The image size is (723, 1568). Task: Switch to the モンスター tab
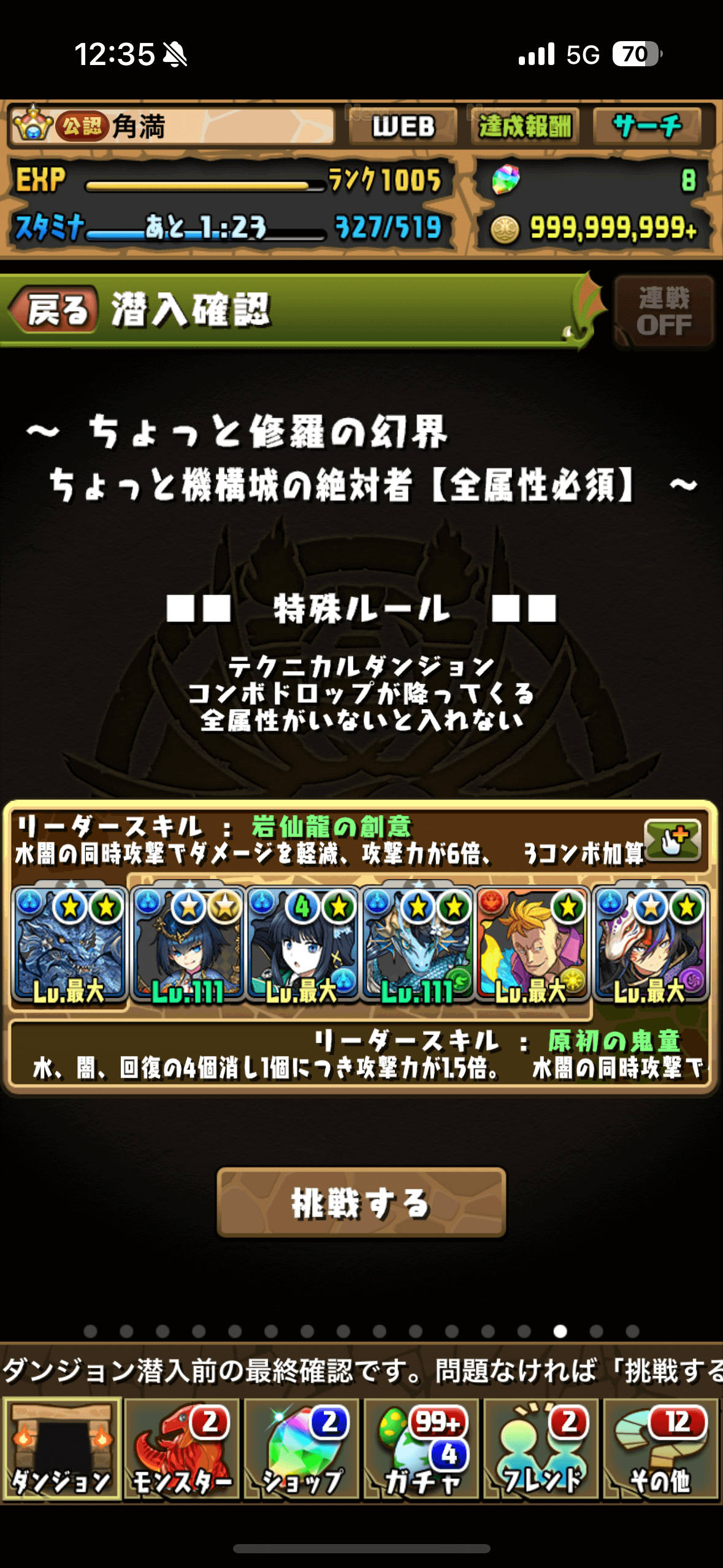(182, 1449)
